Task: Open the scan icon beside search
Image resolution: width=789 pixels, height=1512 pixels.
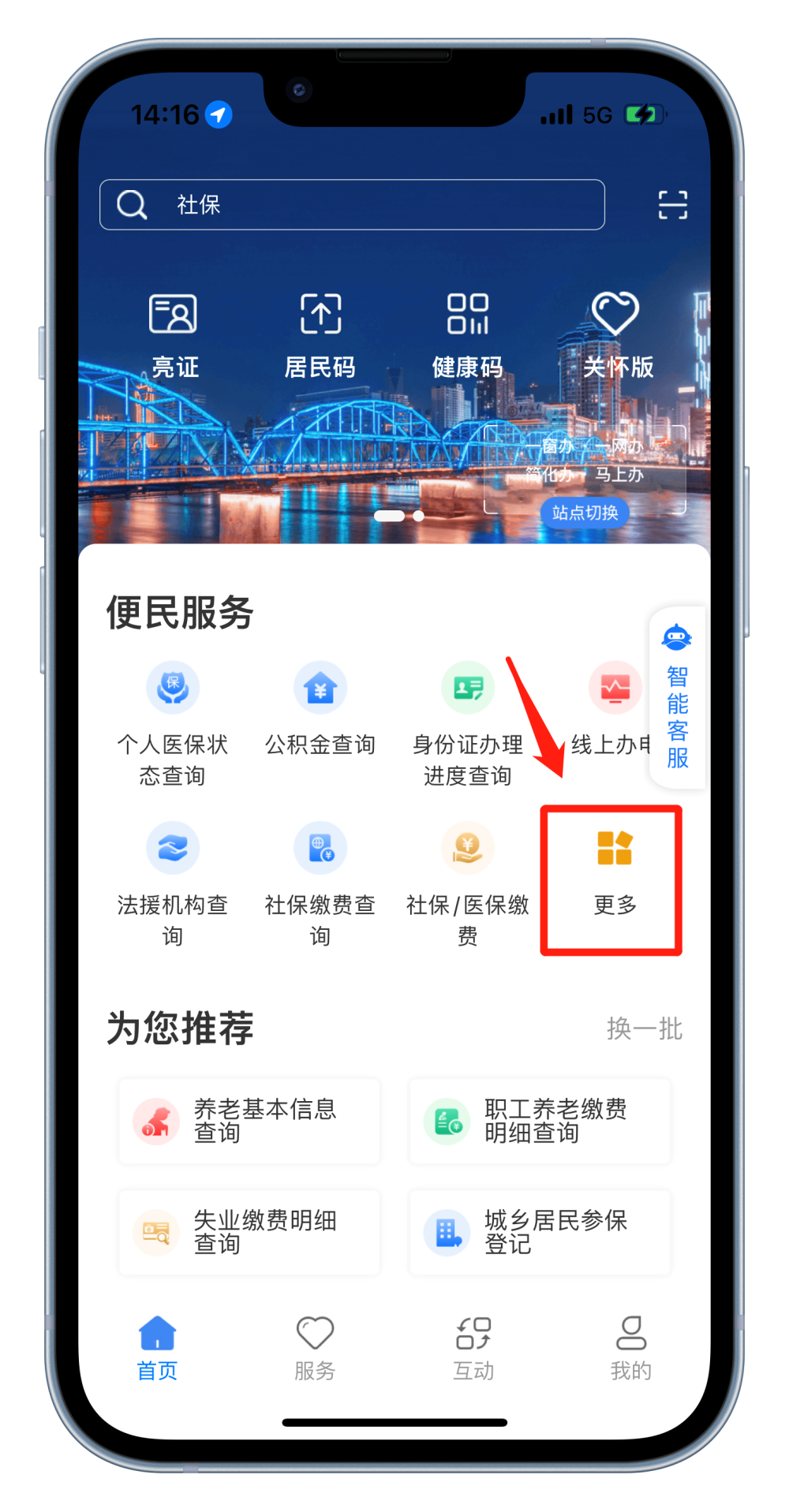Action: [672, 205]
